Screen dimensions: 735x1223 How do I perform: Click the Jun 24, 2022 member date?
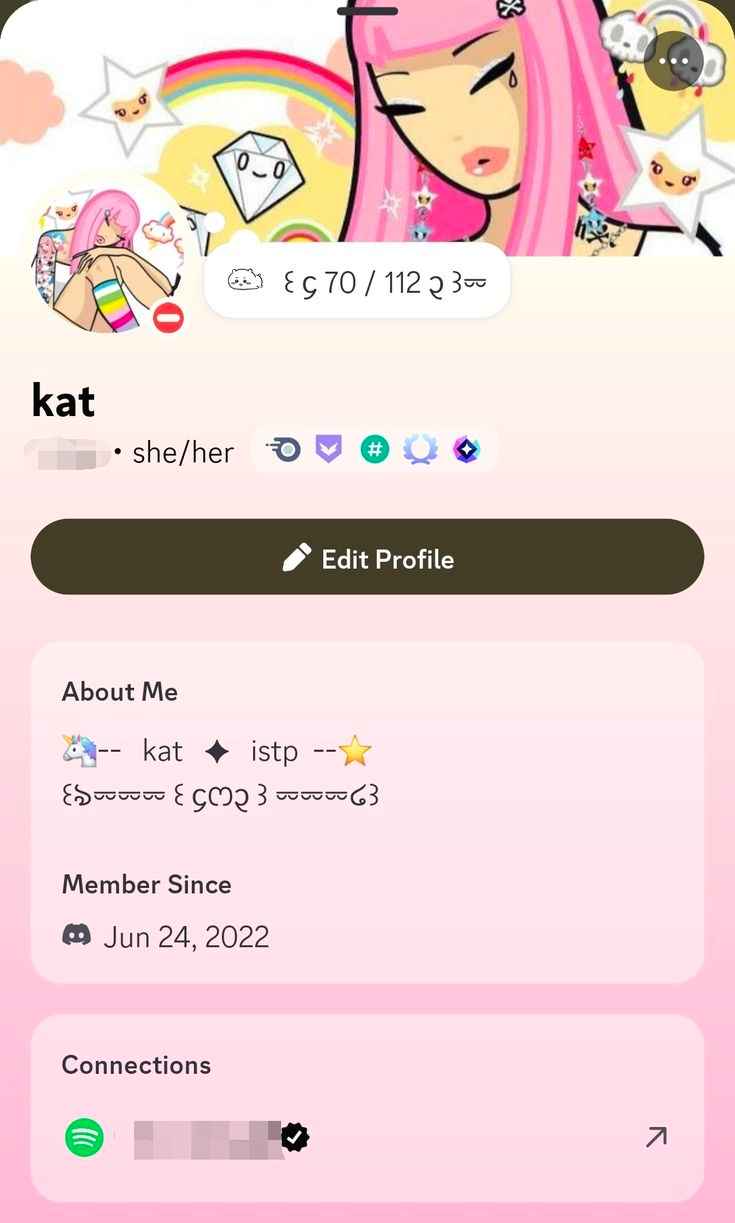point(186,937)
